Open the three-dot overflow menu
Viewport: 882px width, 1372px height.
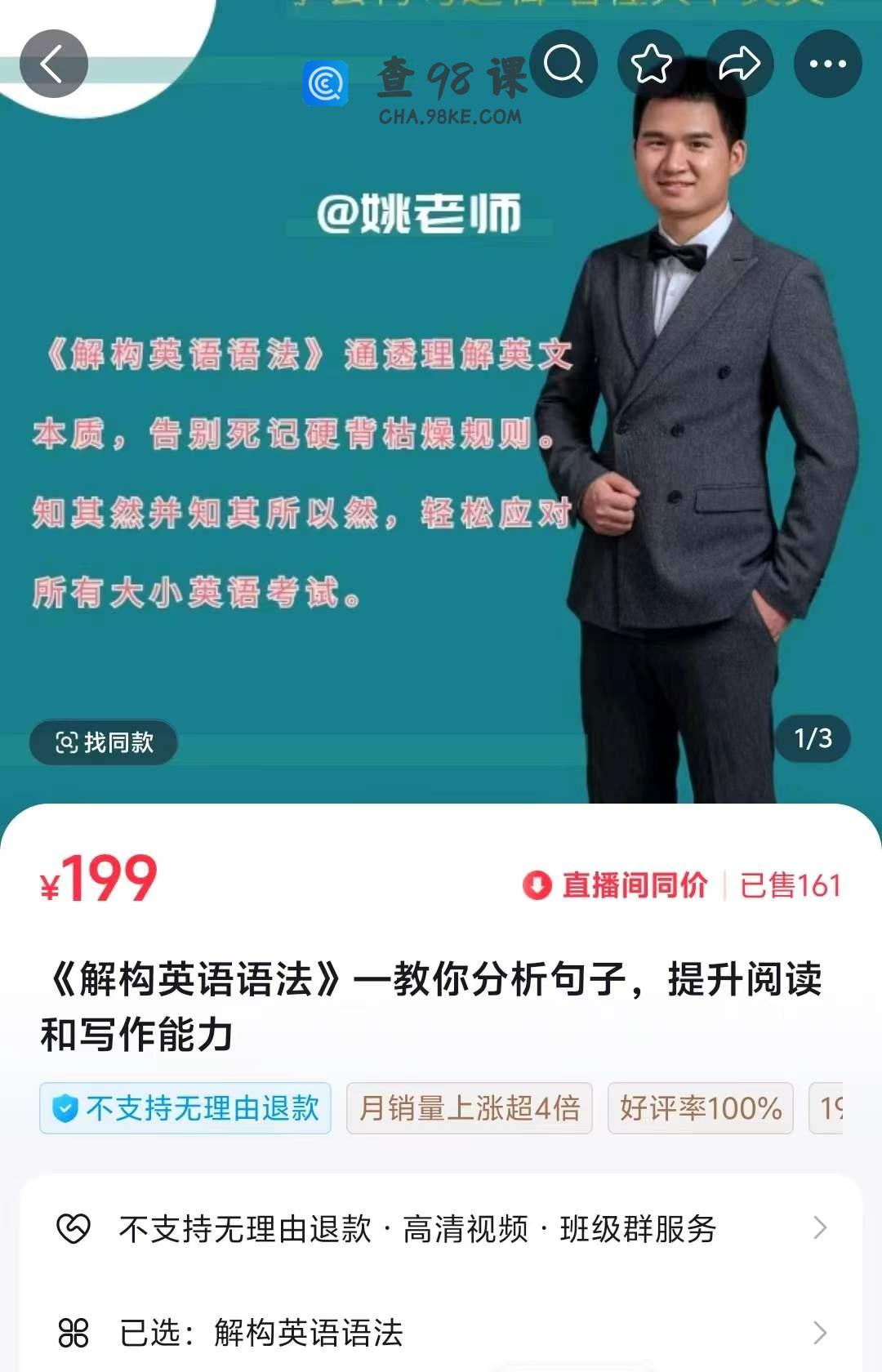[x=827, y=64]
